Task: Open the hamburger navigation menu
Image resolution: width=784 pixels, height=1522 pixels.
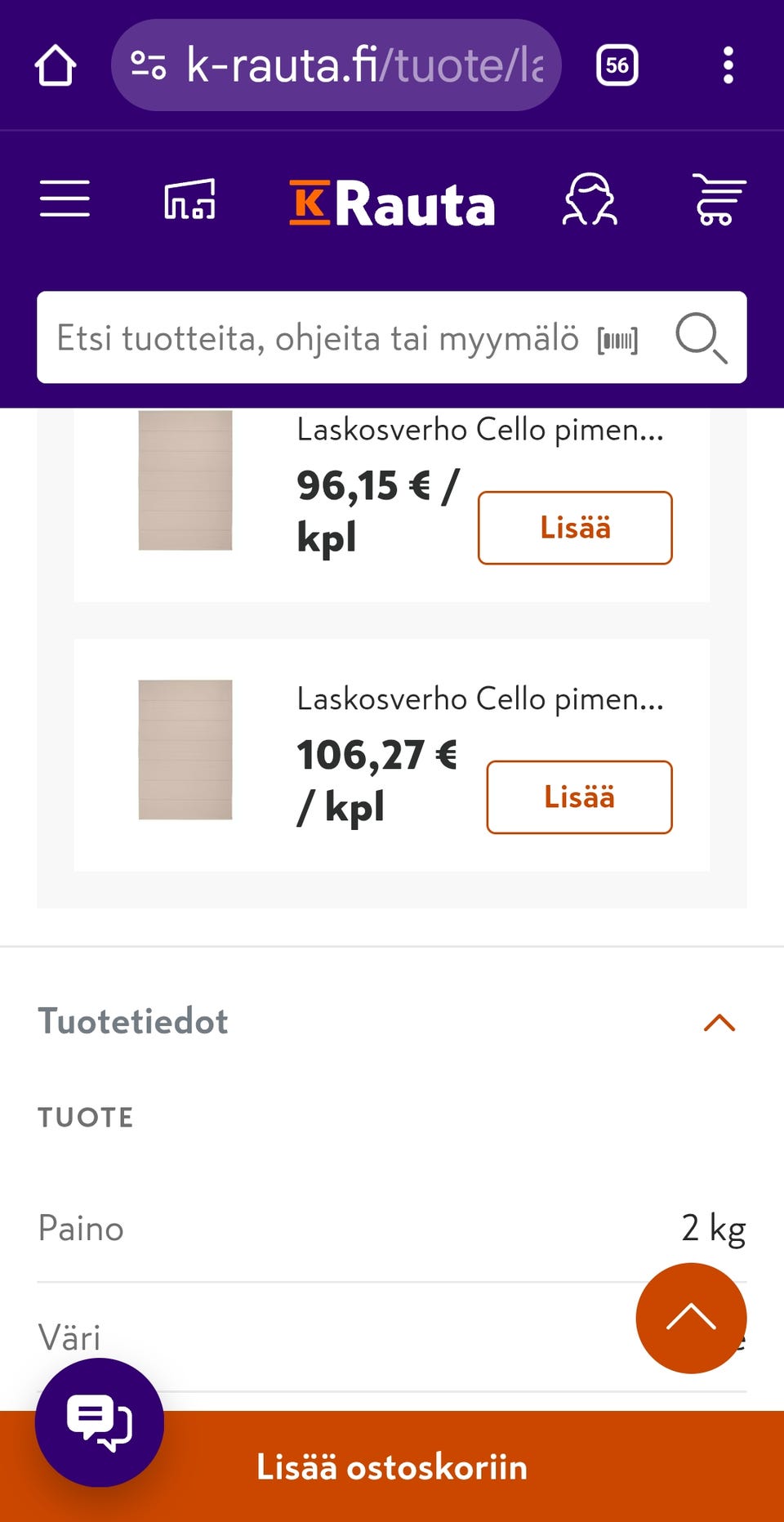Action: pyautogui.click(x=65, y=199)
